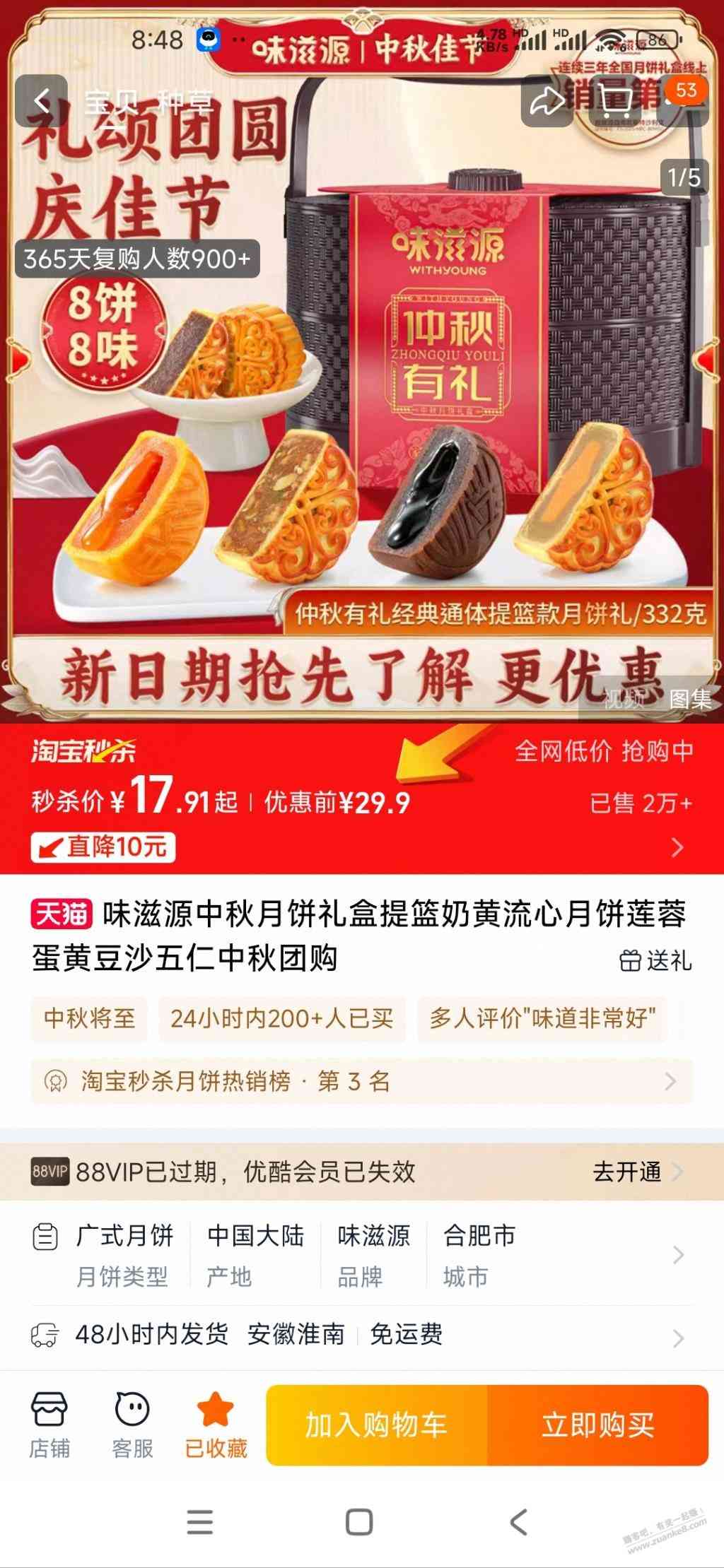Select the 24小时内200+人已买 chip

(x=281, y=1018)
